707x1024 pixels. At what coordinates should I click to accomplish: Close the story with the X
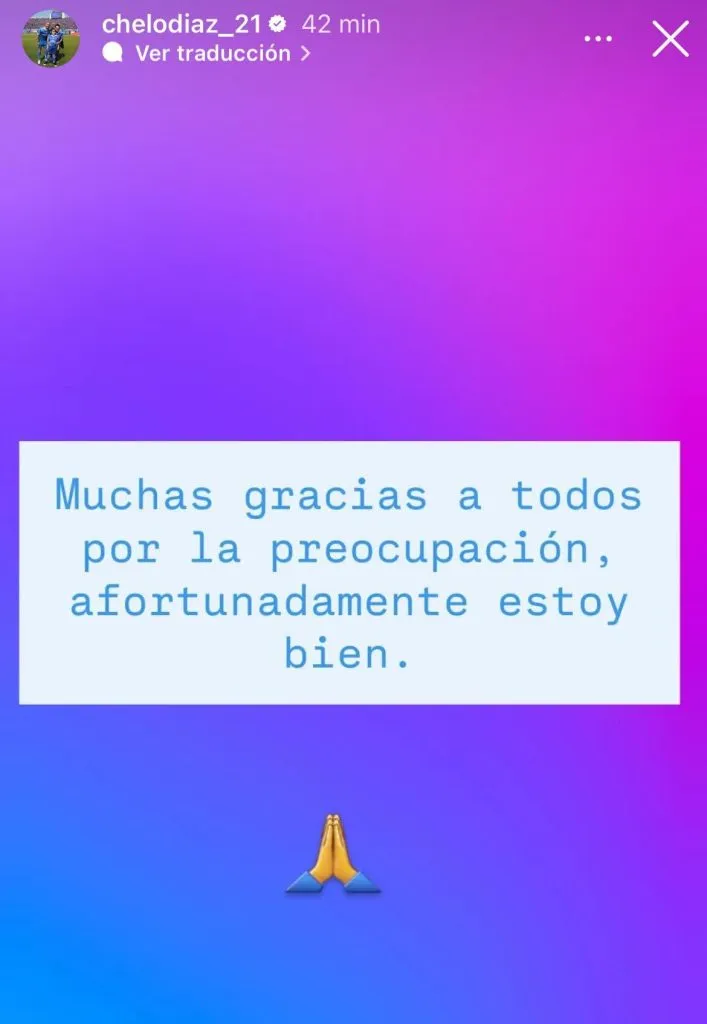tap(670, 39)
